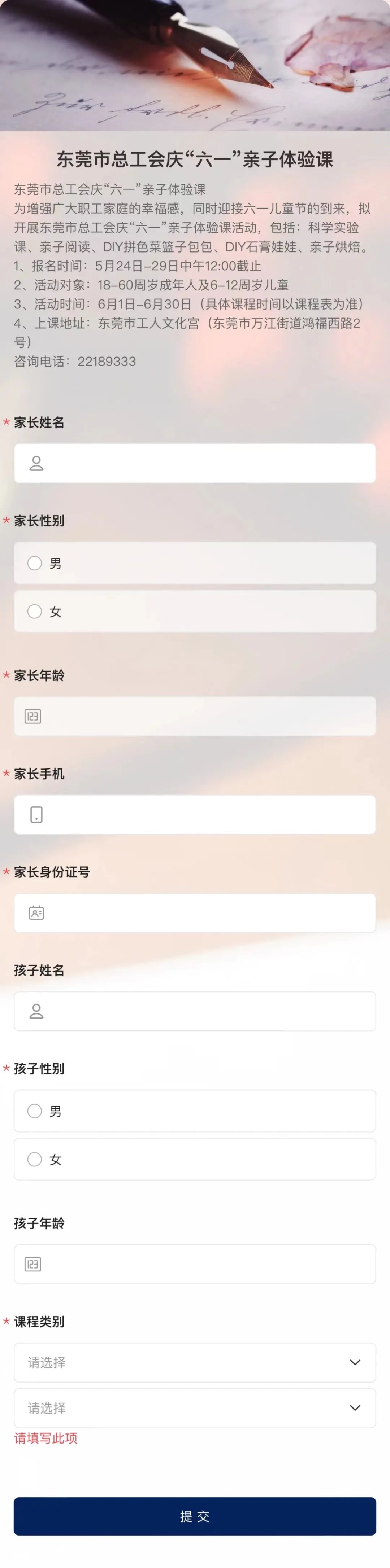The image size is (390, 1568).
Task: Focus the 孩子姓名 text field
Action: pyautogui.click(x=195, y=1011)
